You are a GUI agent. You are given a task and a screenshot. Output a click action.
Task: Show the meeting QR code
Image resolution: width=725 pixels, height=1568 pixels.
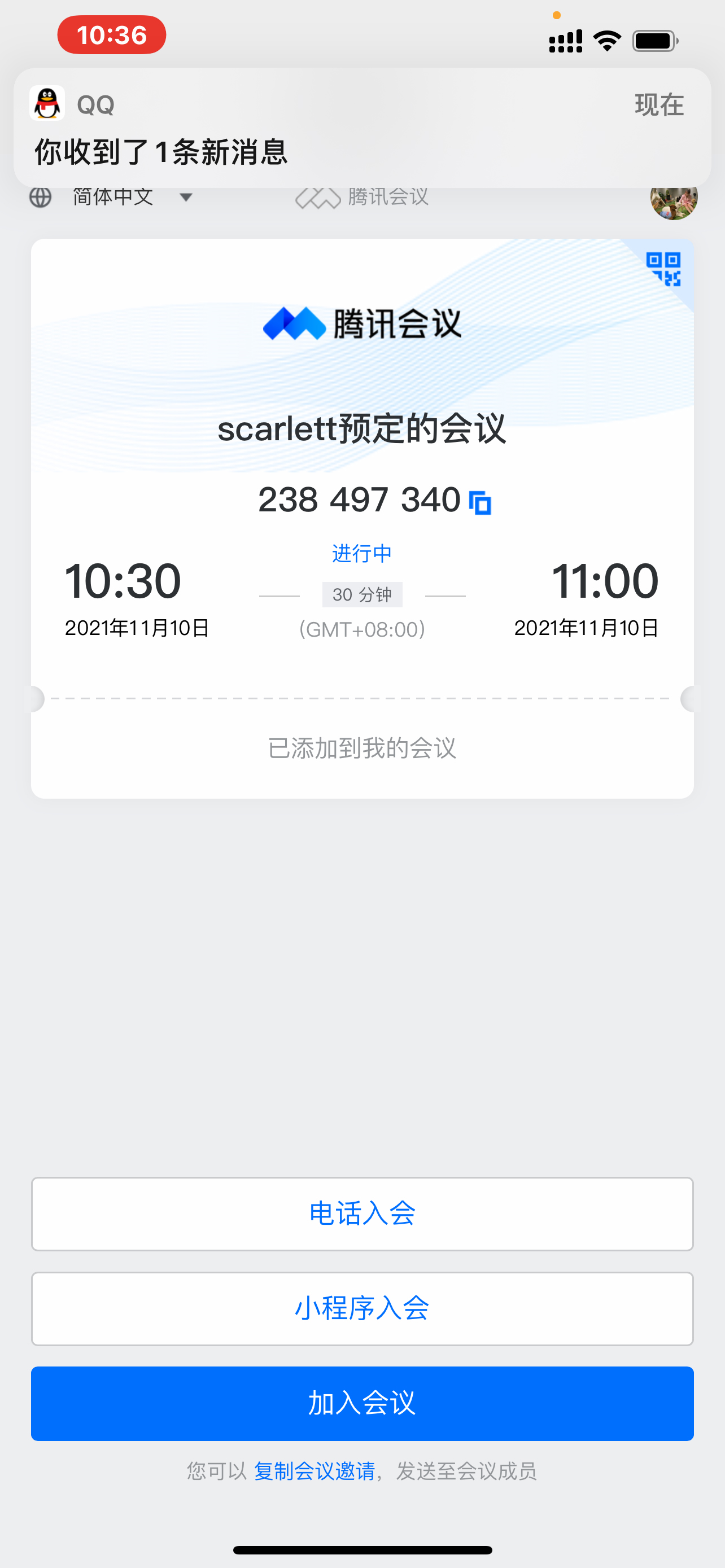663,269
